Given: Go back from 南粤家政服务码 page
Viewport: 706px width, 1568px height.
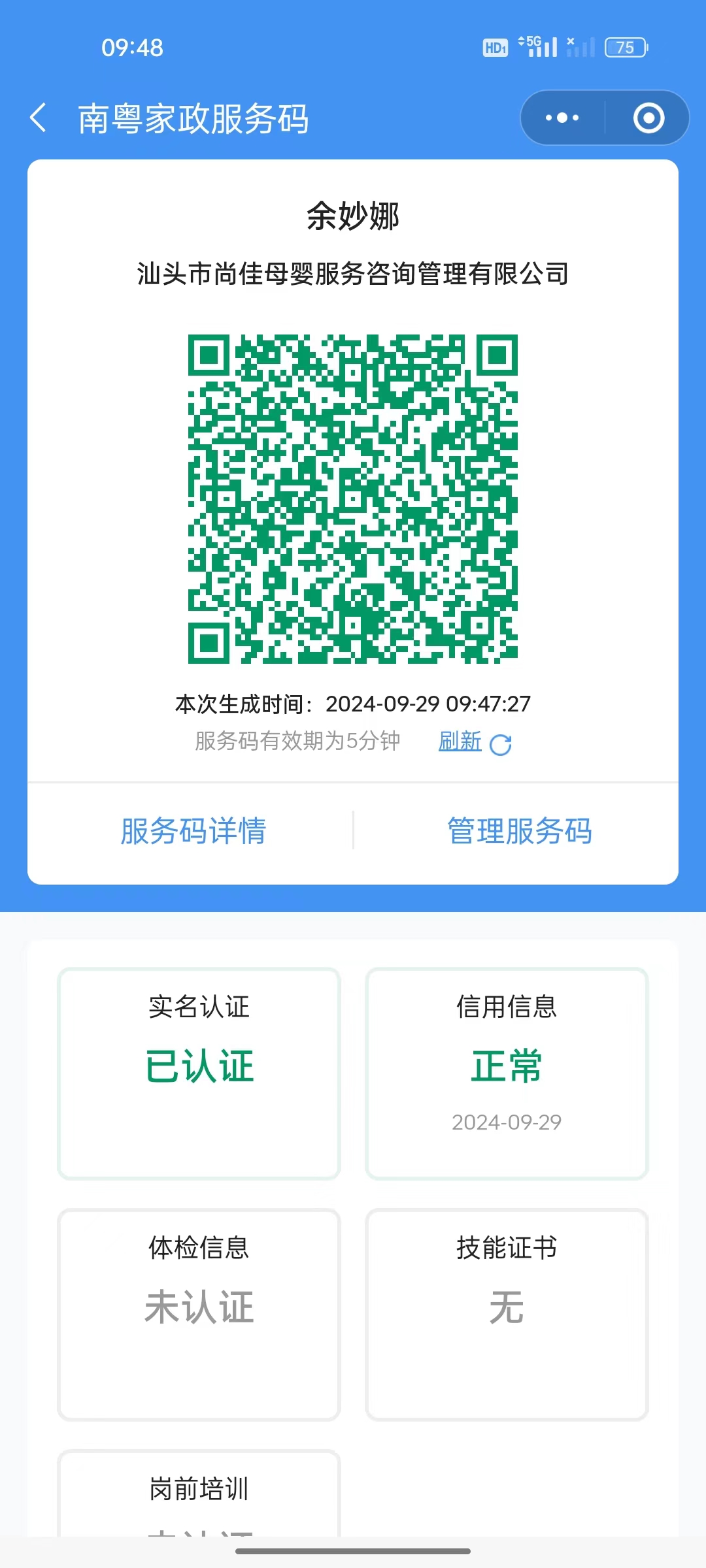Looking at the screenshot, I should [39, 118].
